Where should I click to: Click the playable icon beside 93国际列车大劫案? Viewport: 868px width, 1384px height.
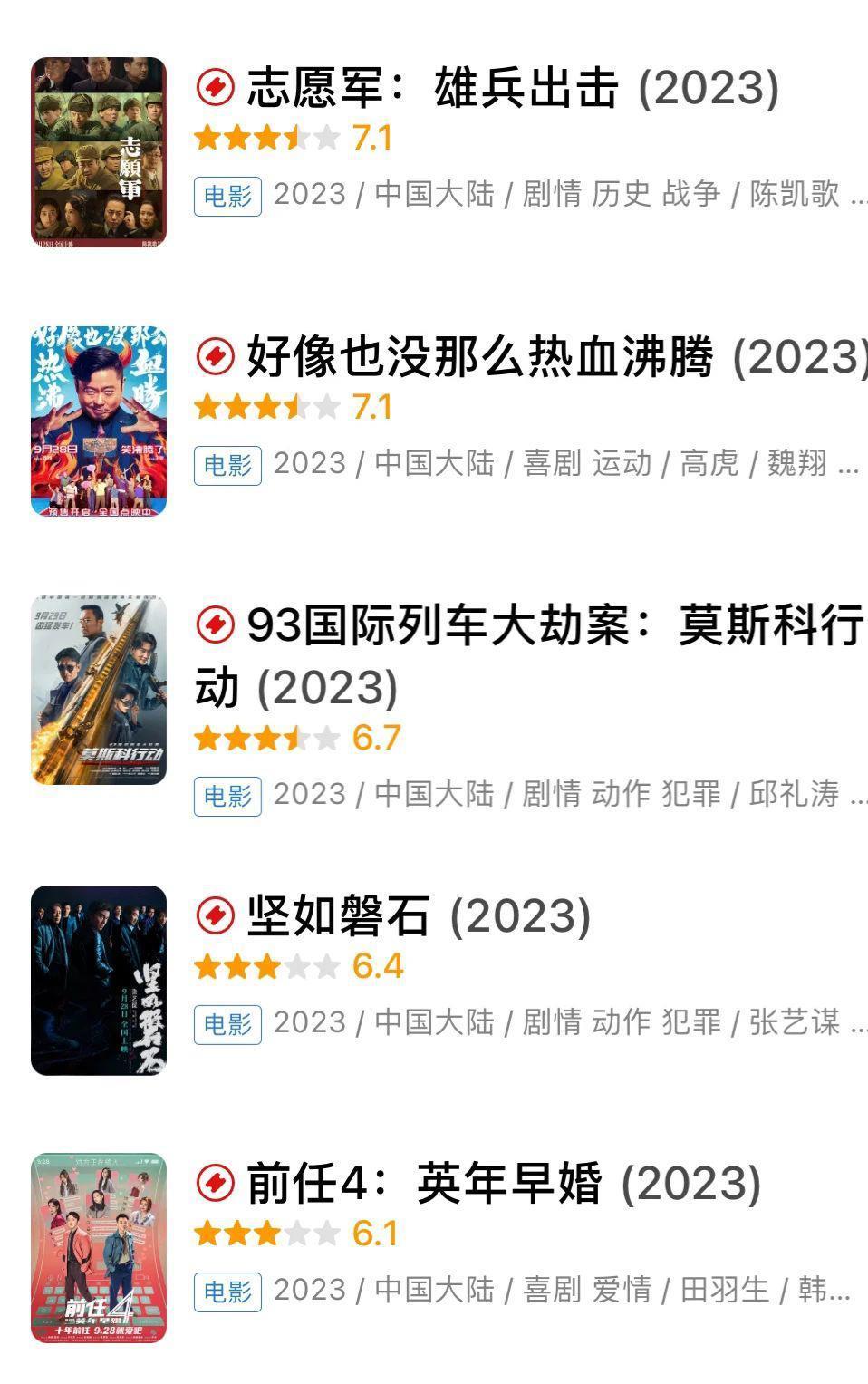point(216,625)
